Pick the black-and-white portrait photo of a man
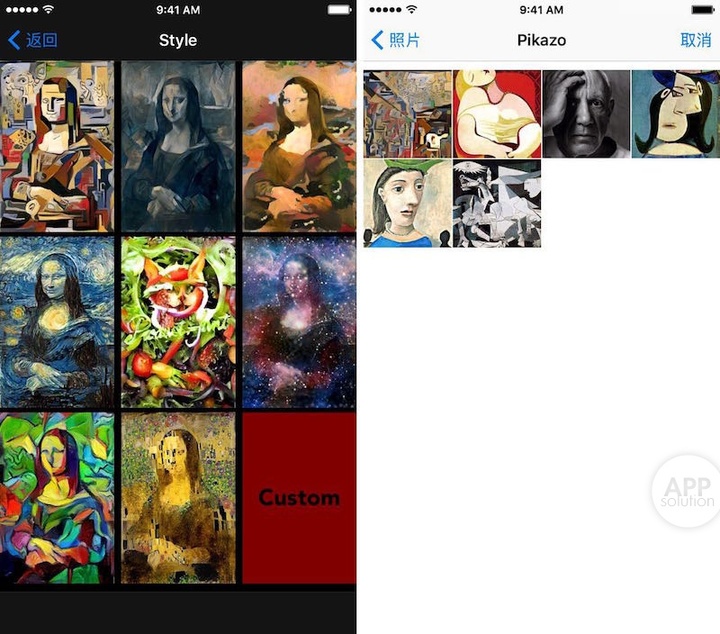The height and width of the screenshot is (634, 720). pos(586,114)
